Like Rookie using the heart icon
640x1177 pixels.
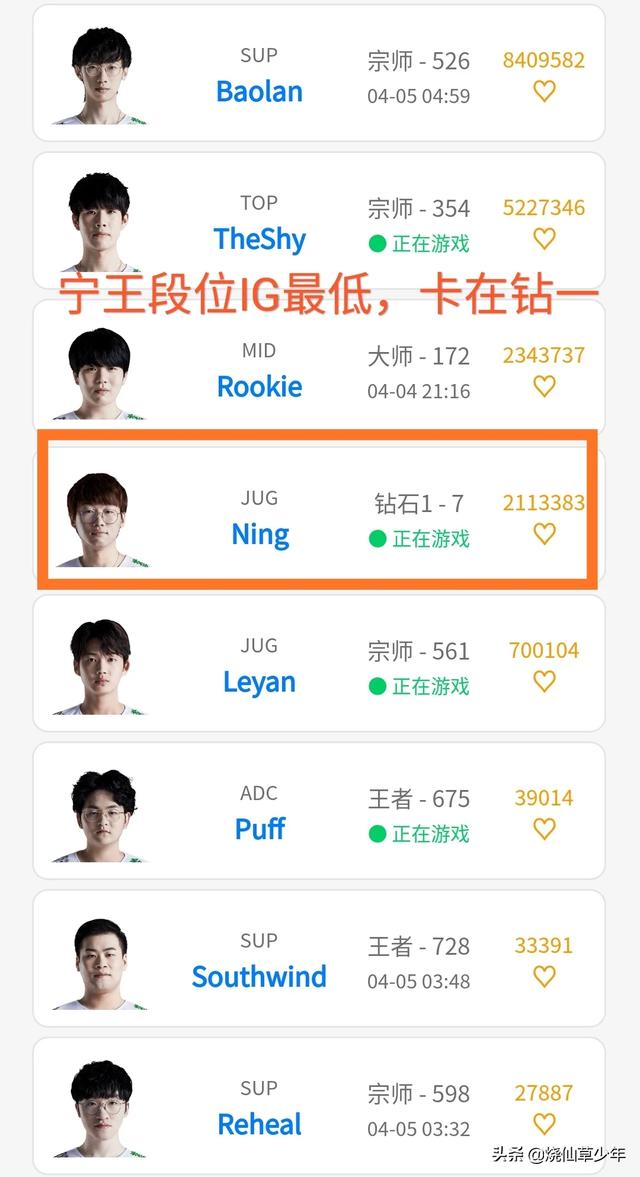(544, 386)
